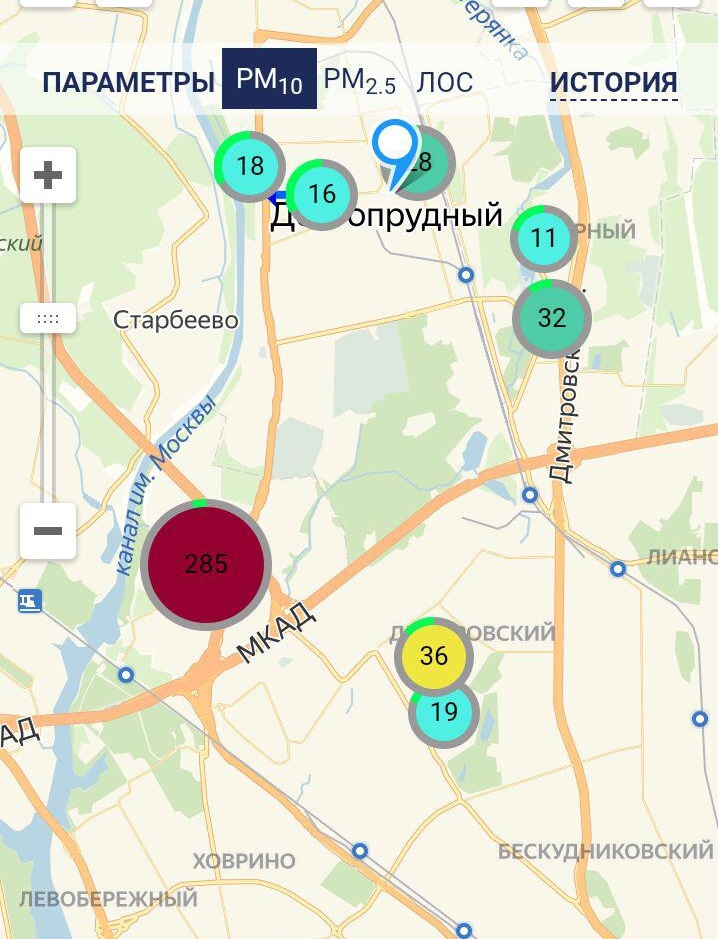Tap the blue location pin marker

click(395, 150)
